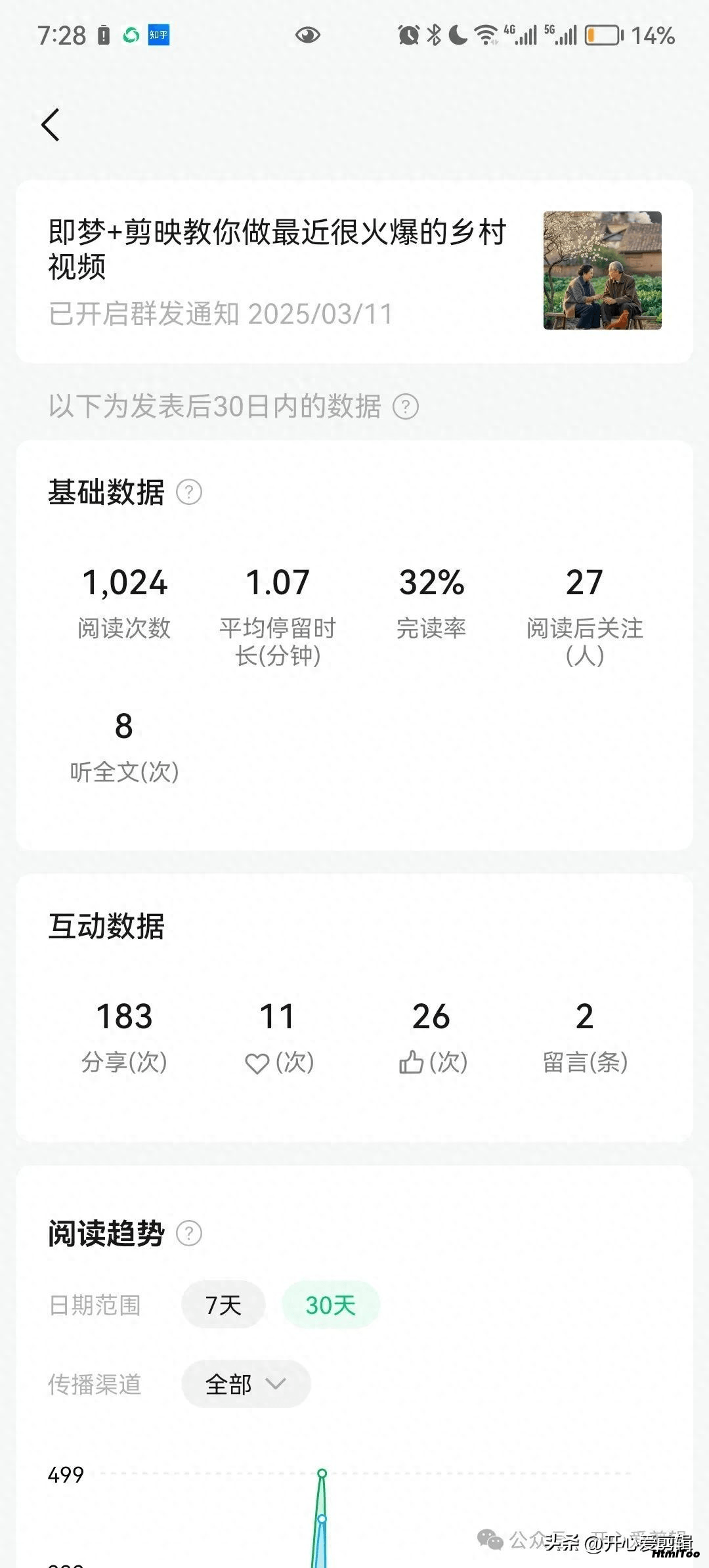
Task: Tap the help icon next to 以下为发表后30日内的数据
Action: (406, 407)
